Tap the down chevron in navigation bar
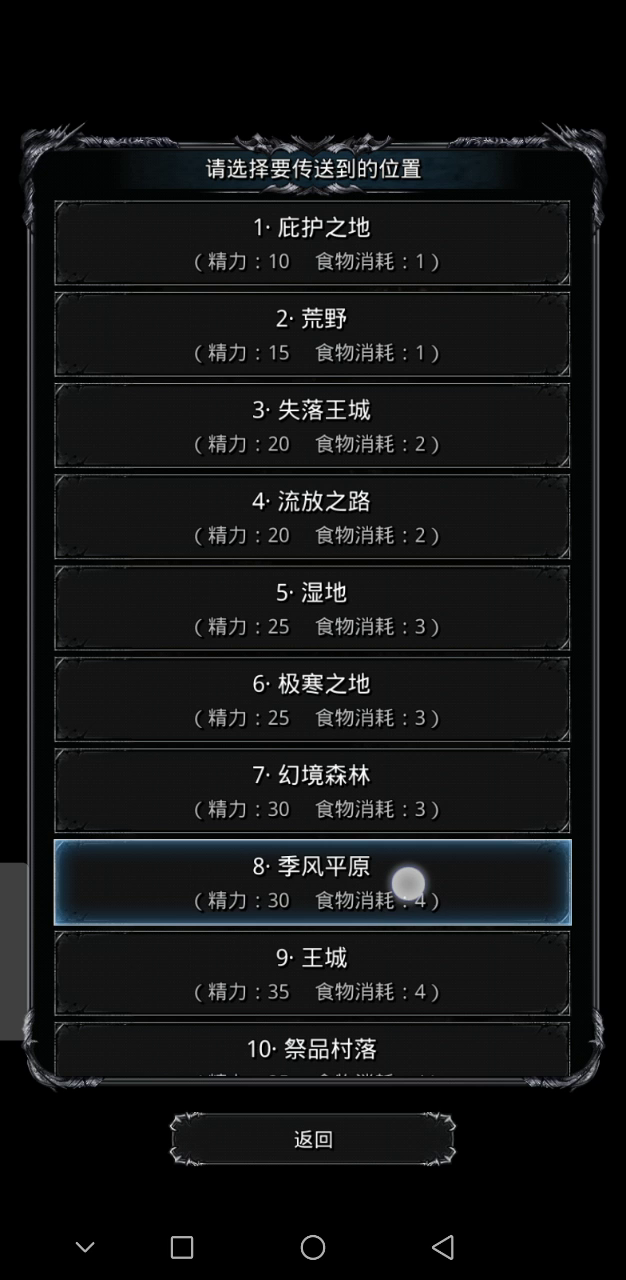The width and height of the screenshot is (626, 1280). 85,1247
